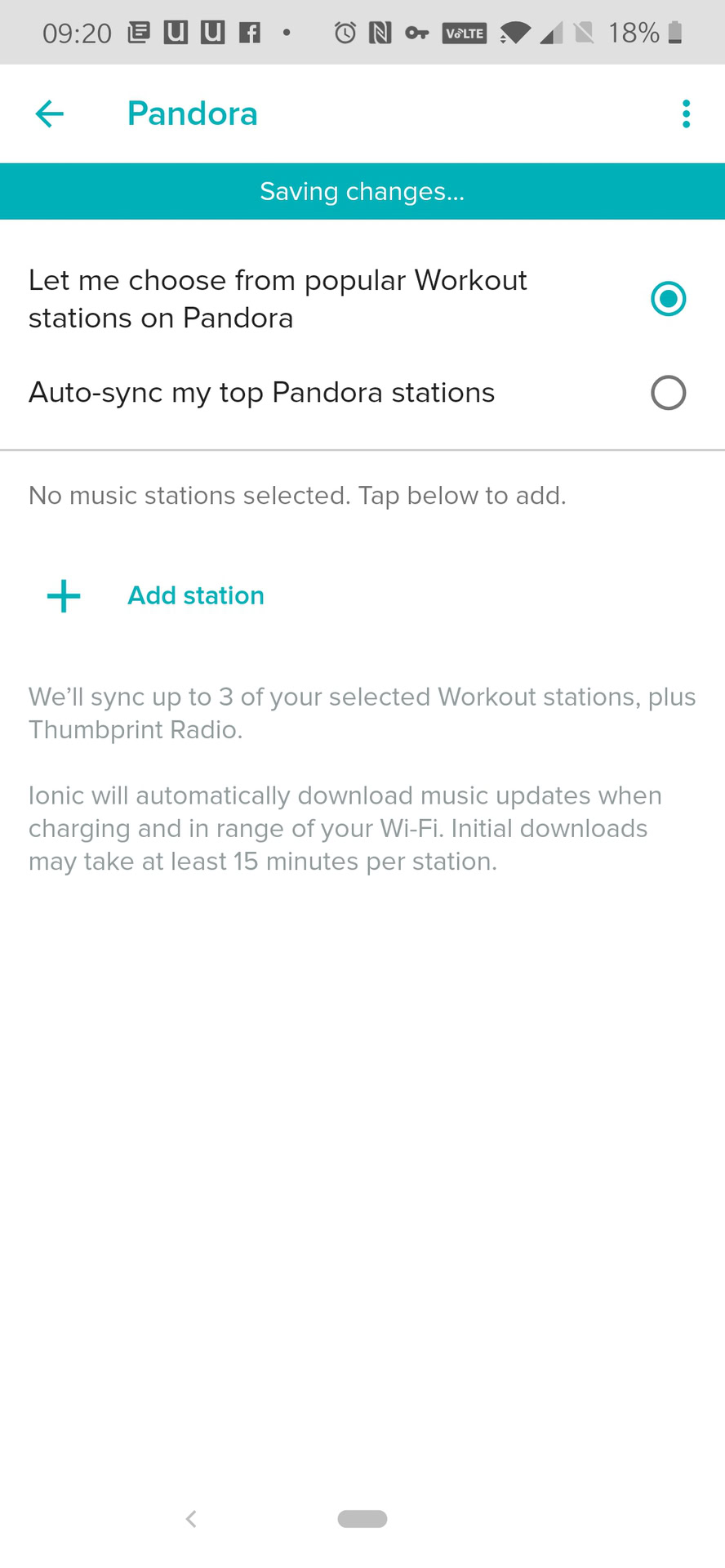Go to home via navigation pill
725x1568 pixels.
coord(362,1518)
